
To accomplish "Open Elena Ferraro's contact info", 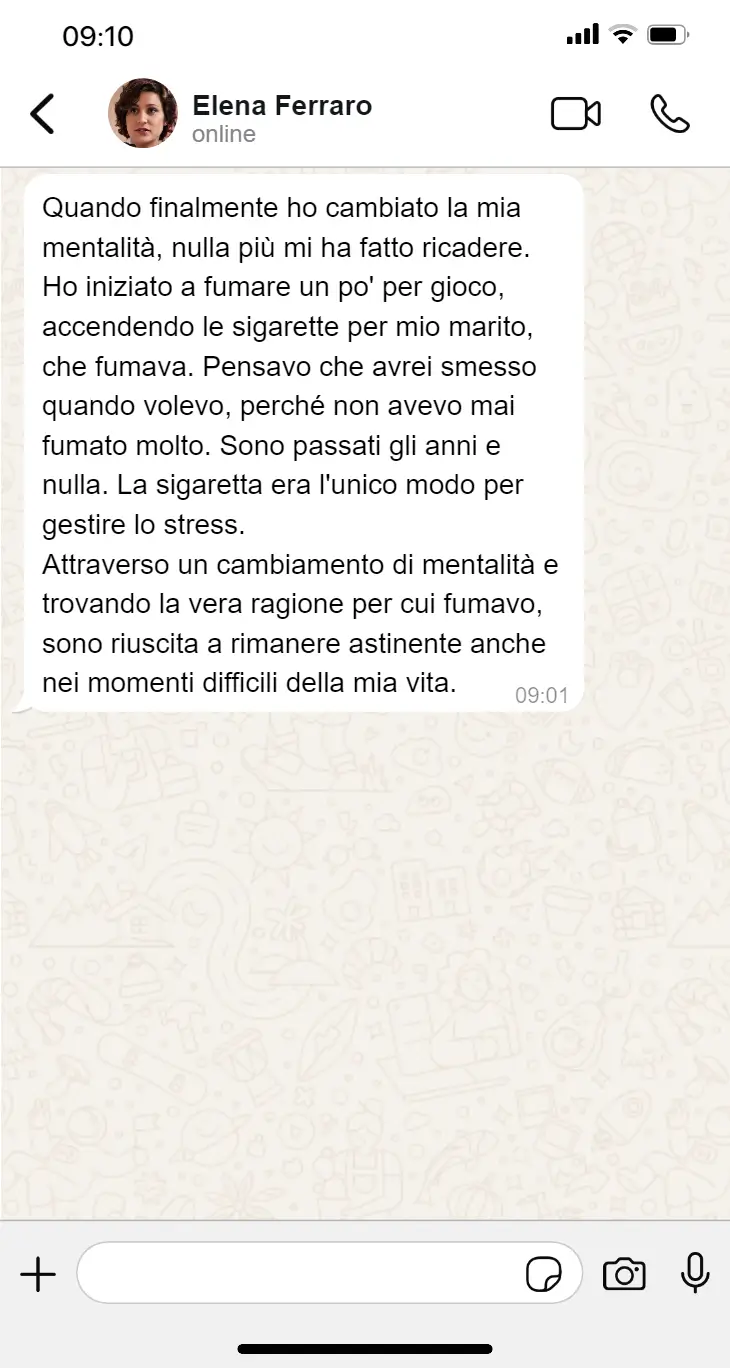I will click(281, 117).
